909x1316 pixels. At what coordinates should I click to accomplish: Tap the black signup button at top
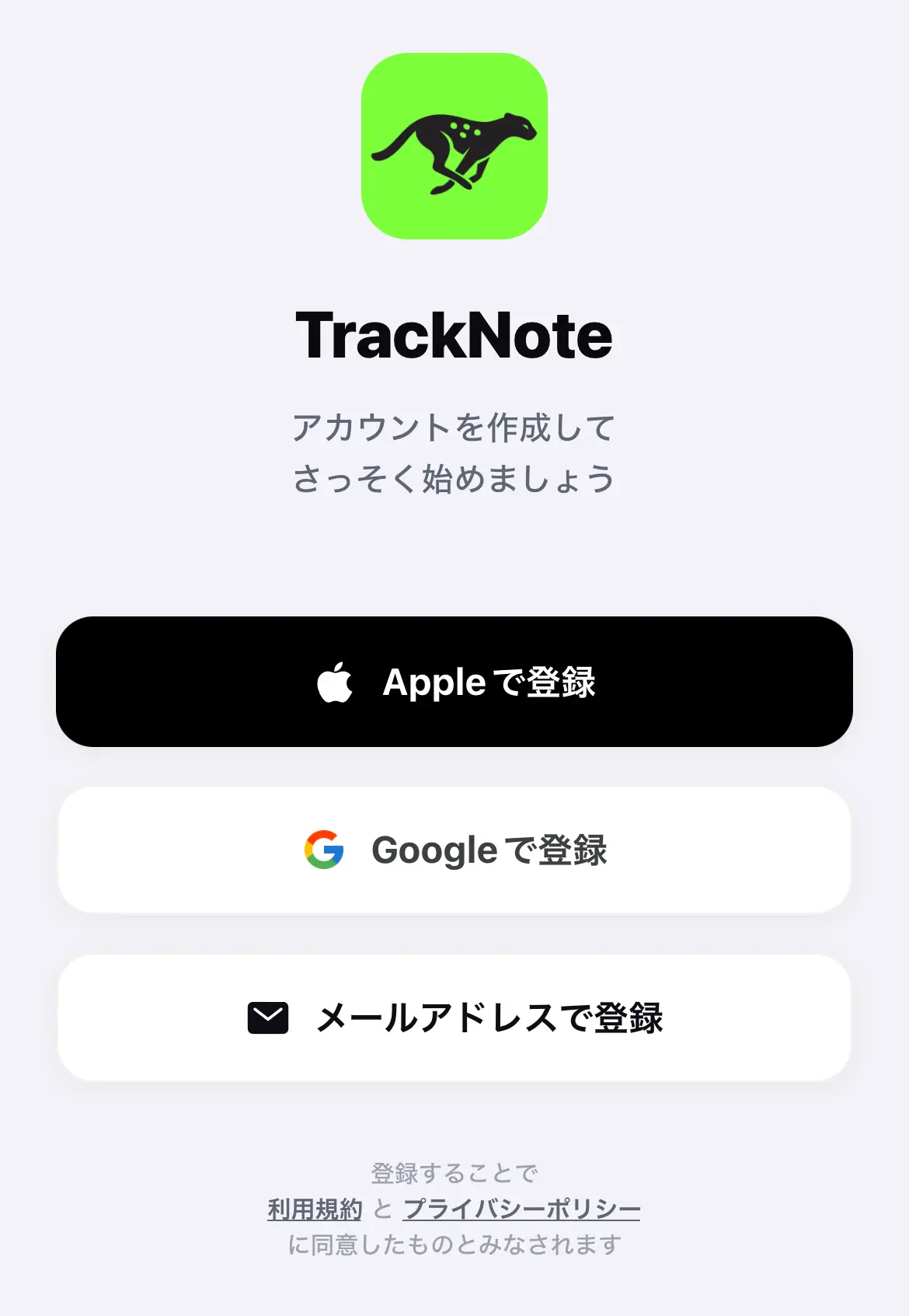454,682
